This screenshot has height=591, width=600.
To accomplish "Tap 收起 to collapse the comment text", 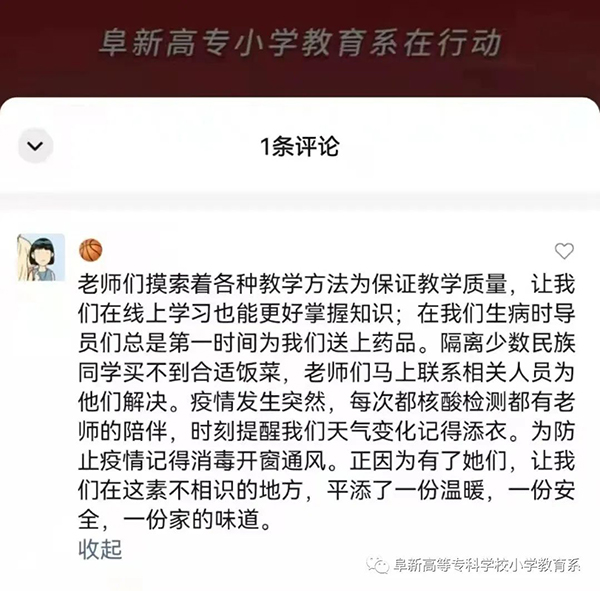I will (100, 549).
